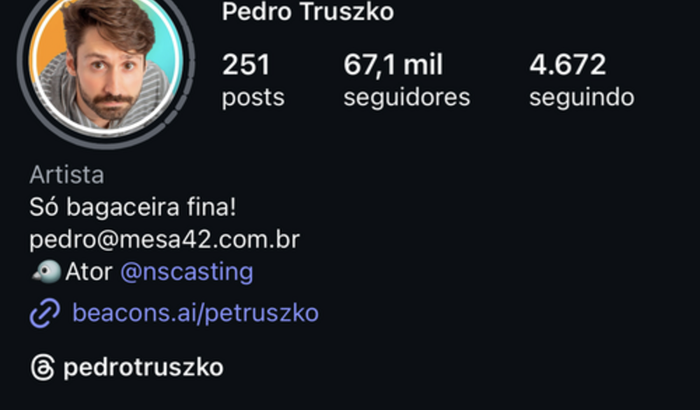This screenshot has height=410, width=700.
Task: Open the 67,1 mil seguidores list
Action: pos(406,80)
